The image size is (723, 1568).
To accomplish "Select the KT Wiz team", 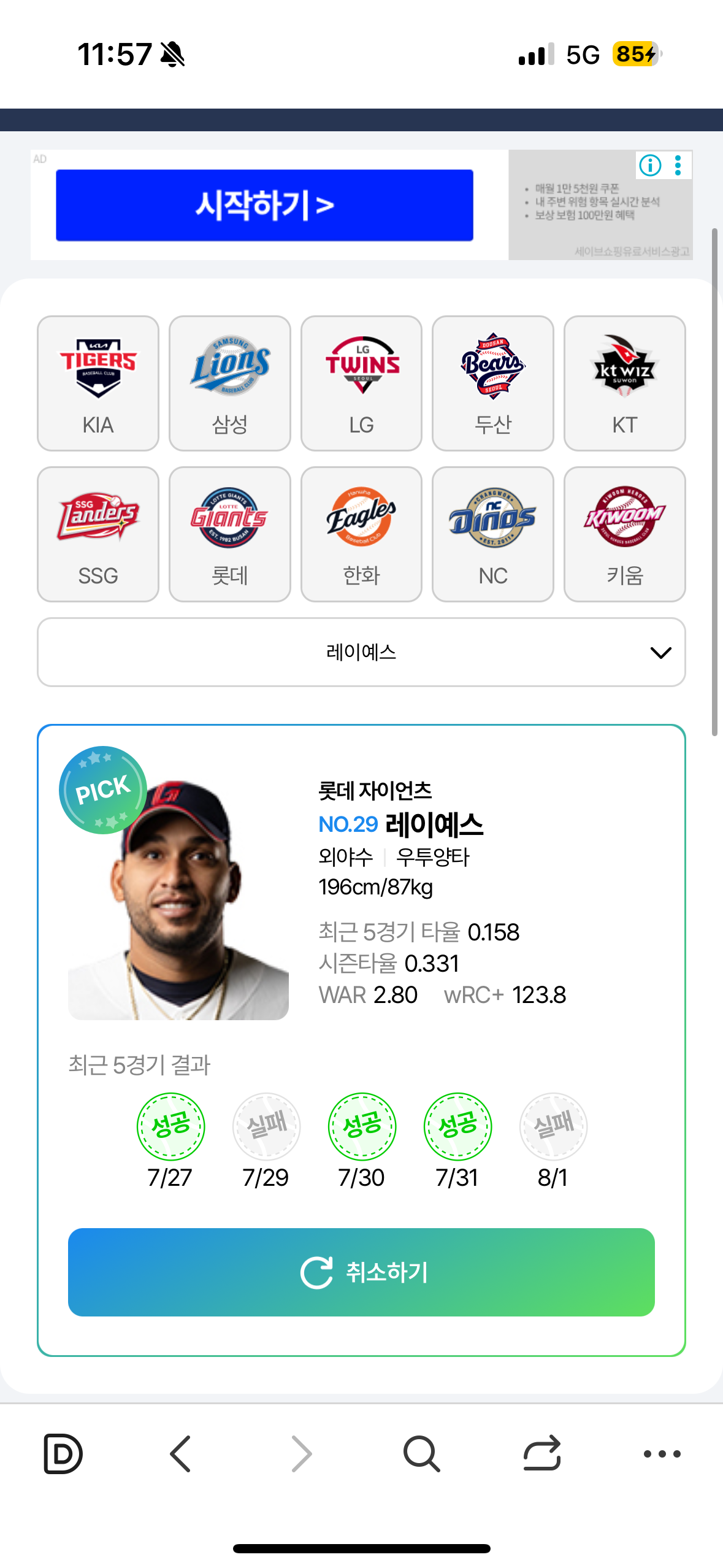I will click(624, 383).
